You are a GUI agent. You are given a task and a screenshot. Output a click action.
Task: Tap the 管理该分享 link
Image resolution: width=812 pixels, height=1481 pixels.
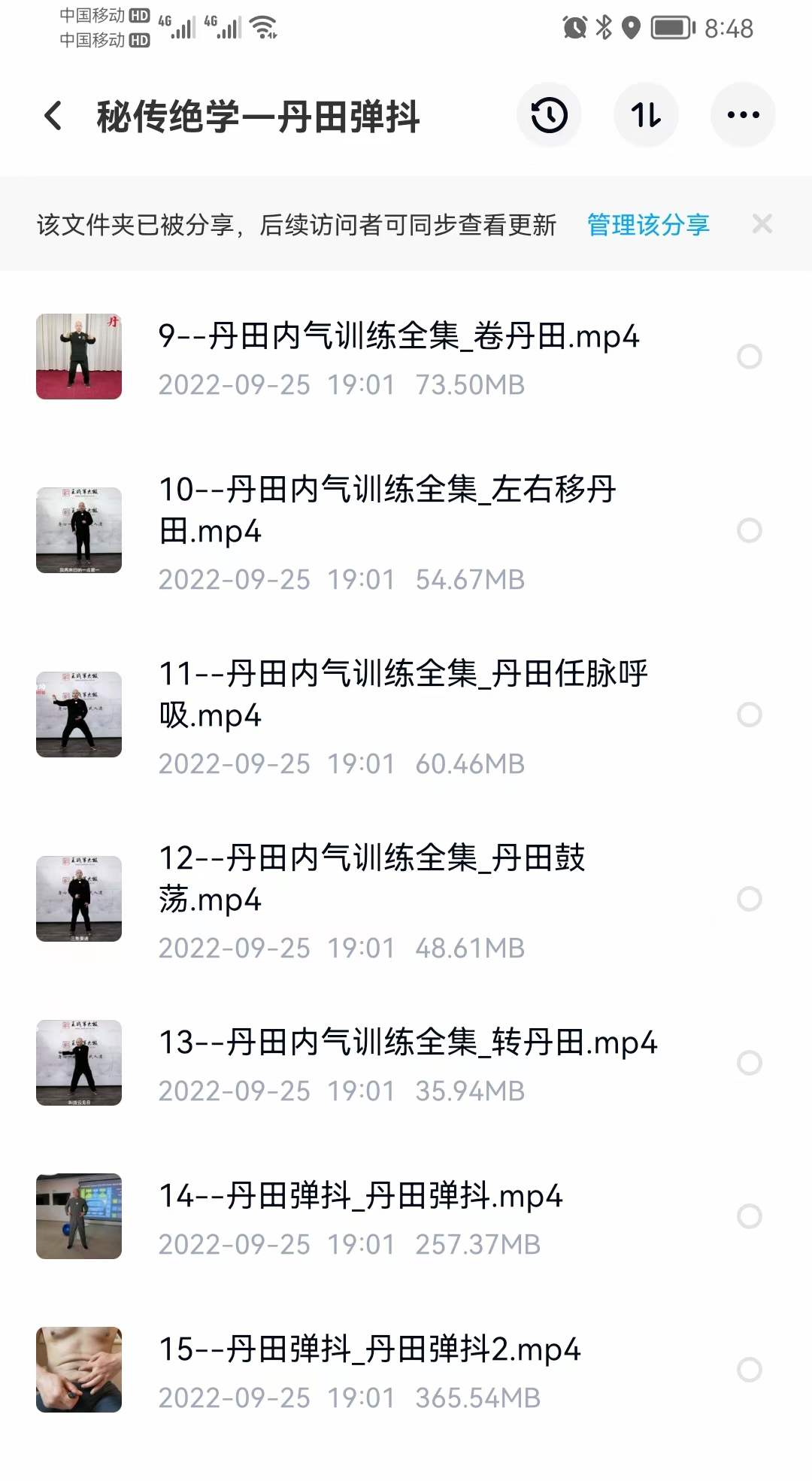648,224
